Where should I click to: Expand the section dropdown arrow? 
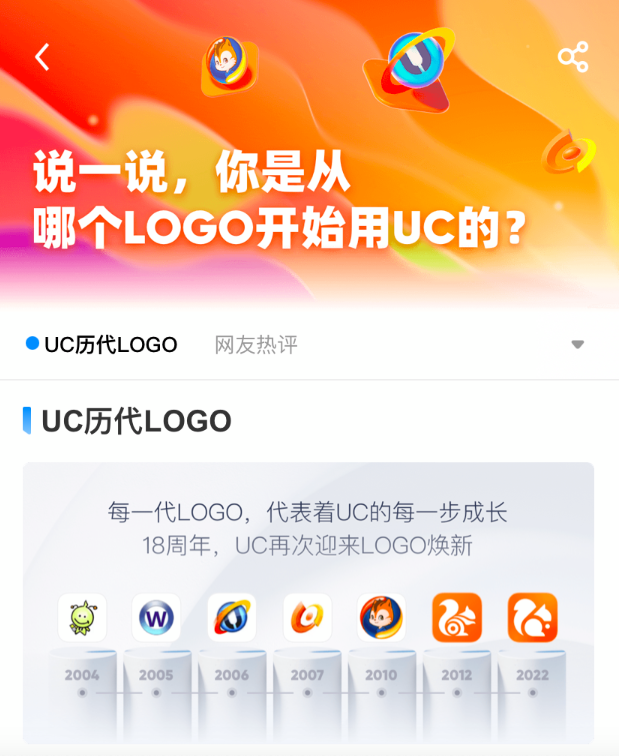(x=577, y=345)
